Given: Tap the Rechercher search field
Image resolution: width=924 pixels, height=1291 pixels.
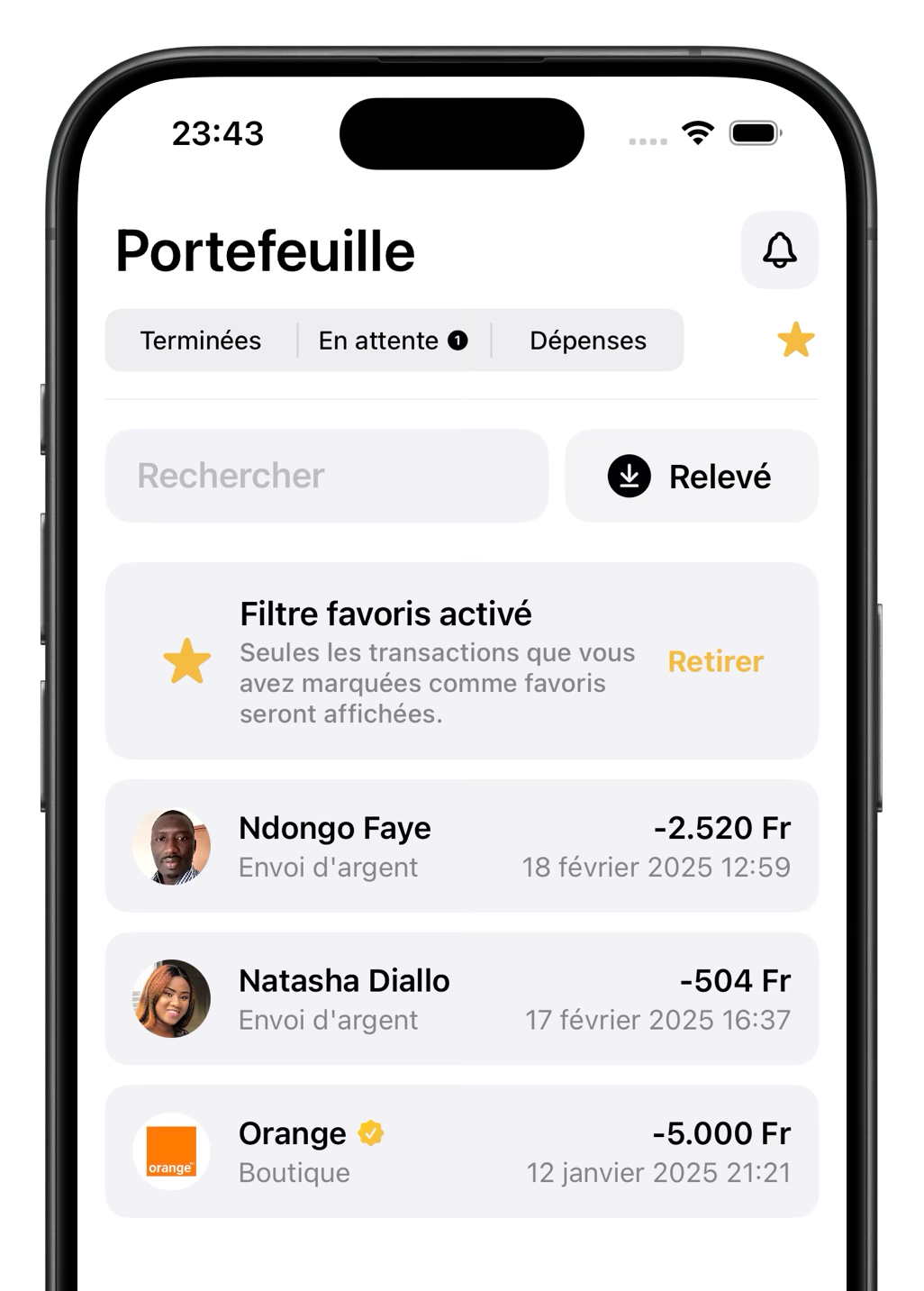Looking at the screenshot, I should [326, 476].
